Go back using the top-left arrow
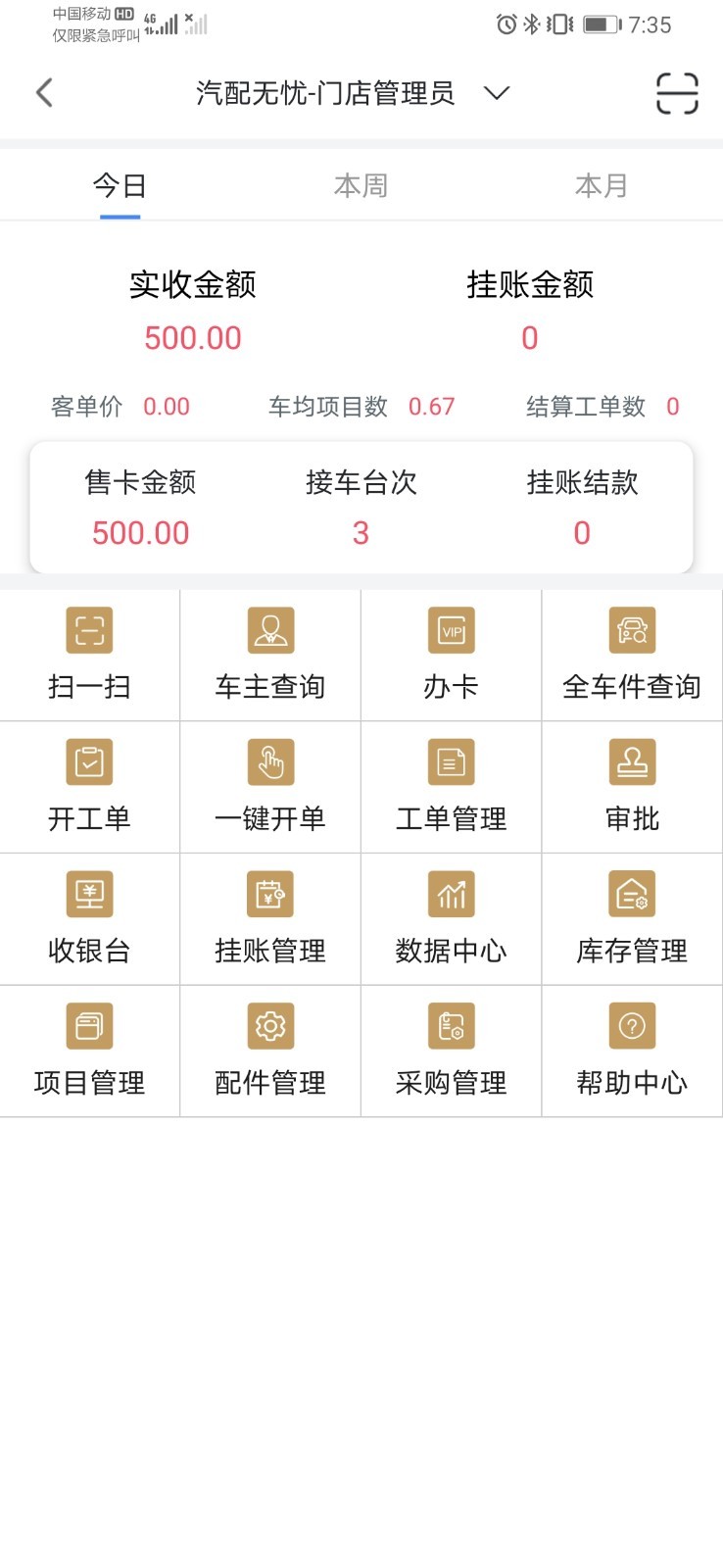 point(44,93)
